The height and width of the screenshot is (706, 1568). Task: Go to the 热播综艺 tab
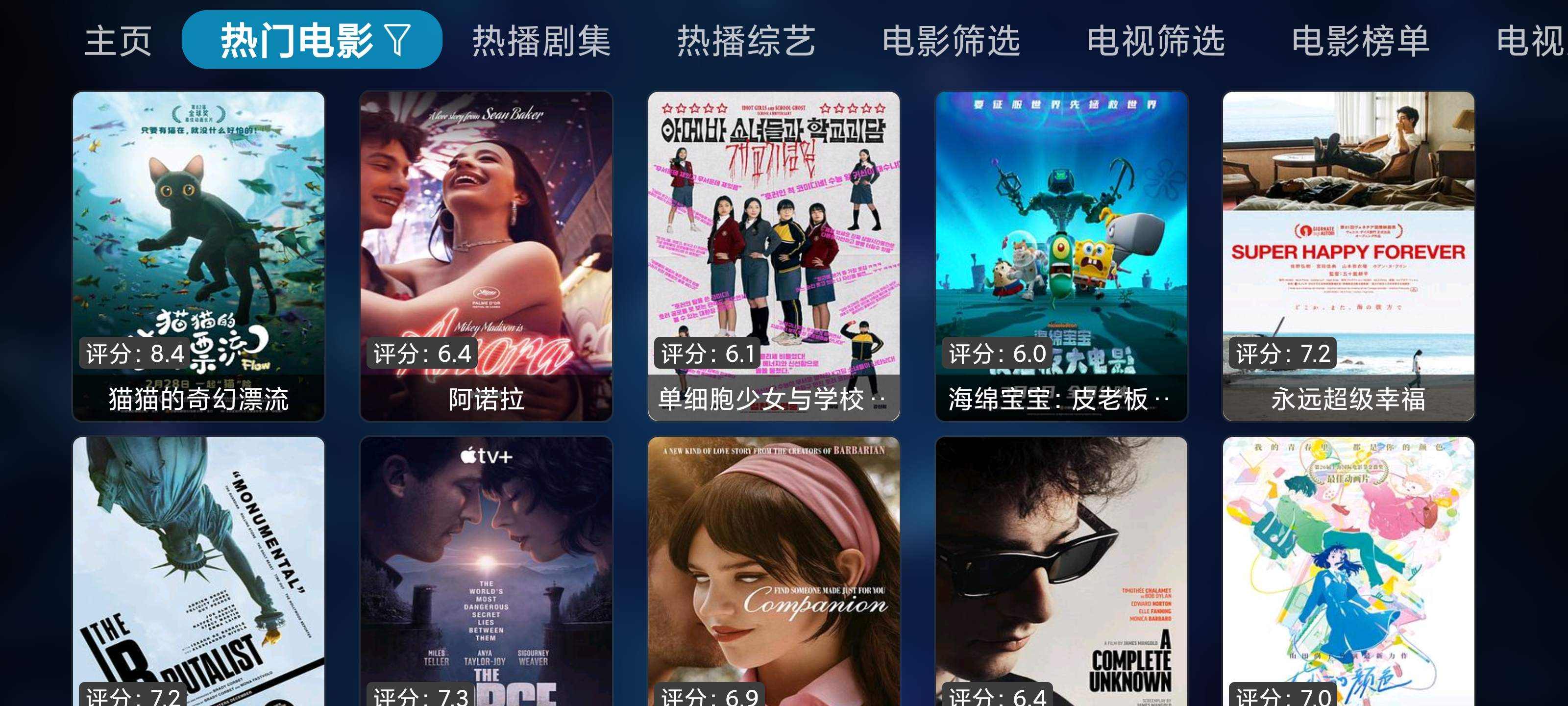pyautogui.click(x=746, y=41)
